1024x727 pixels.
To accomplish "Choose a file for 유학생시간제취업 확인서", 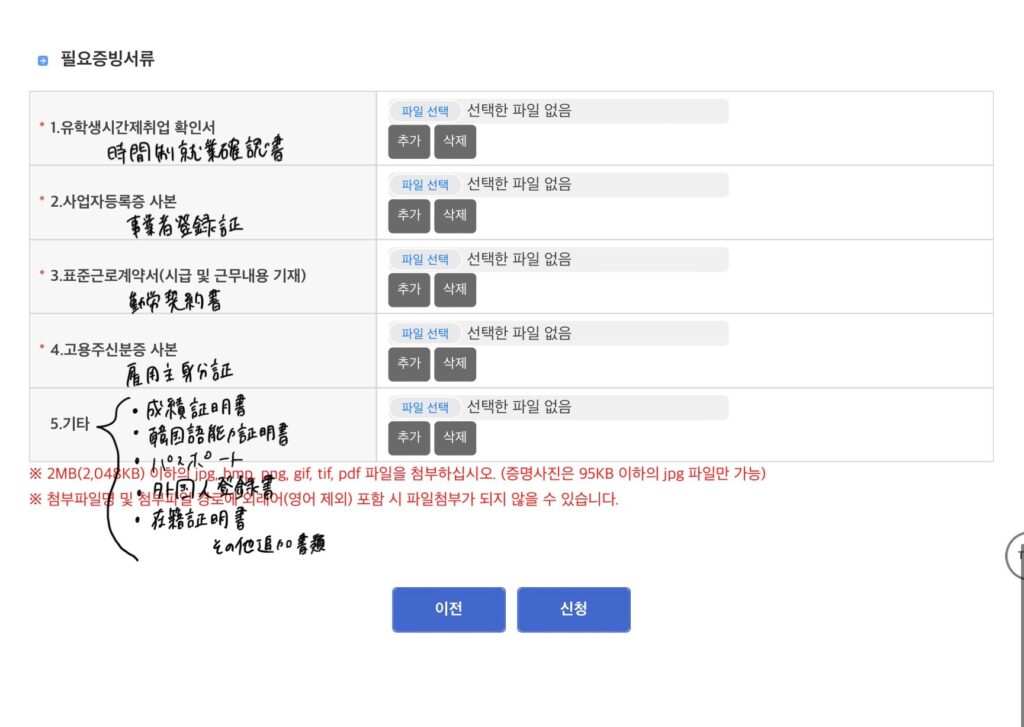I will pos(425,111).
